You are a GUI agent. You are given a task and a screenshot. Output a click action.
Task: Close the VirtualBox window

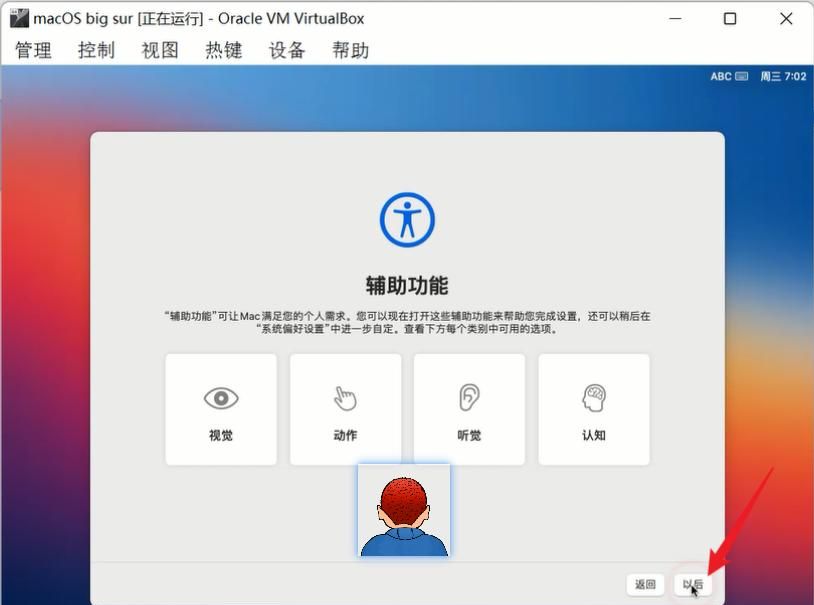[787, 18]
